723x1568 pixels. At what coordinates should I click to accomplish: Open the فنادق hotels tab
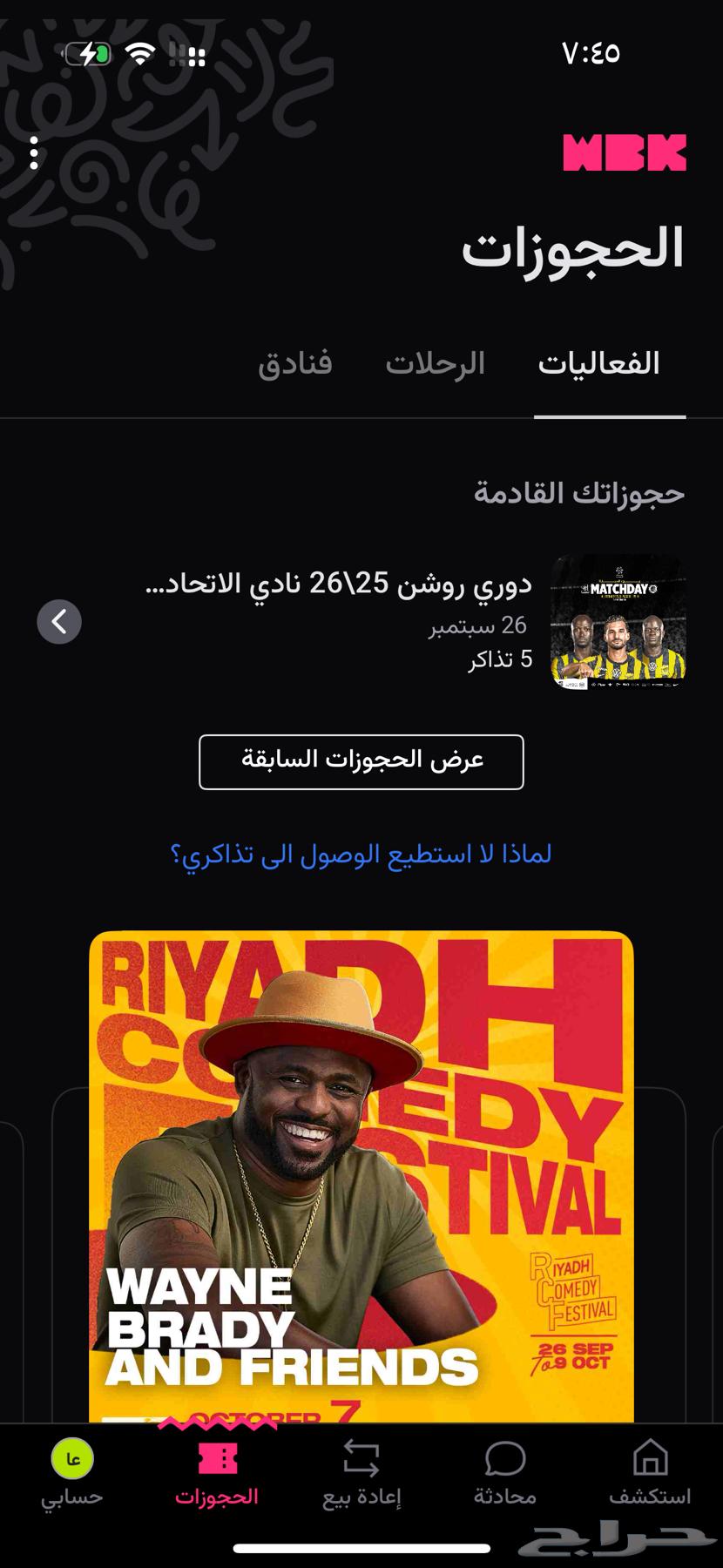[x=296, y=363]
